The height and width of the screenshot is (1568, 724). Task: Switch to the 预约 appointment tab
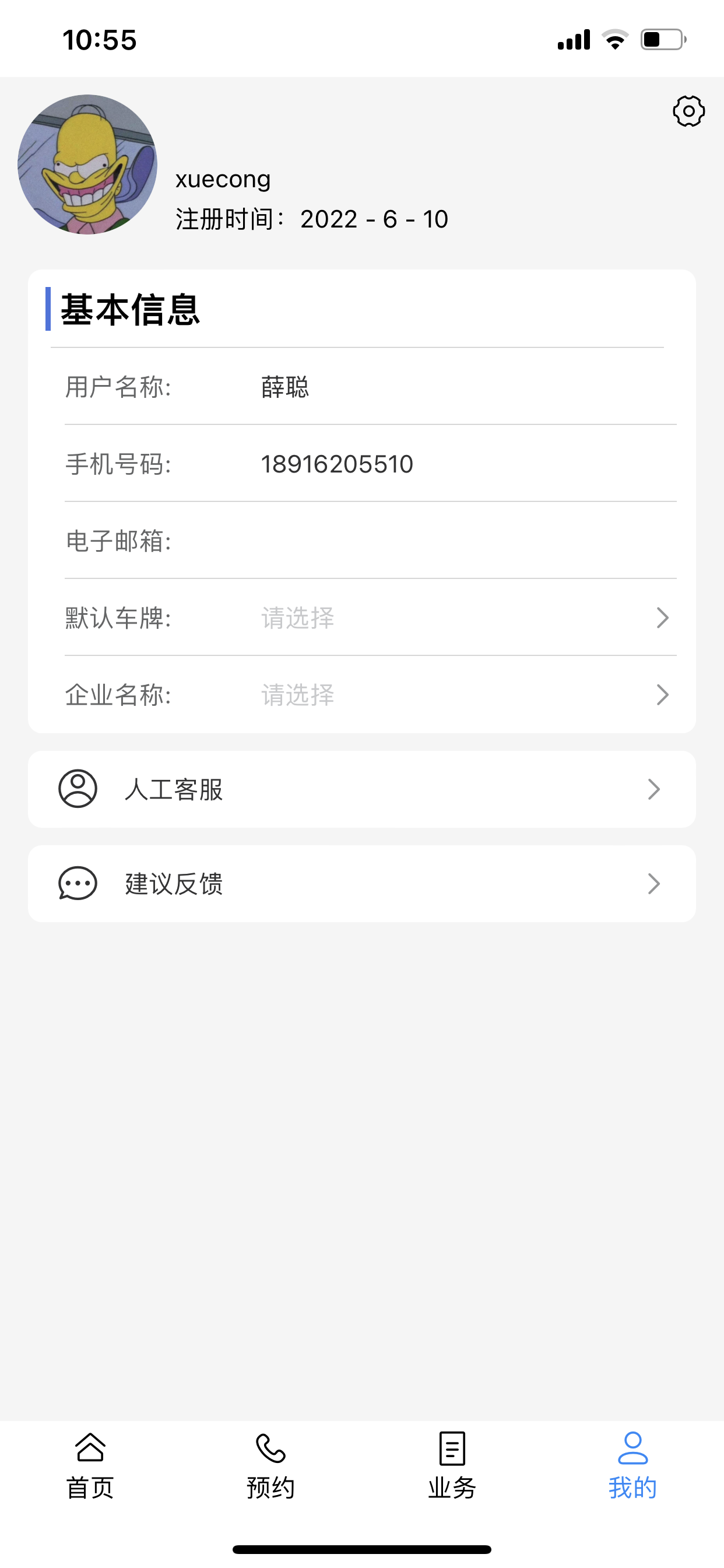tap(270, 1466)
